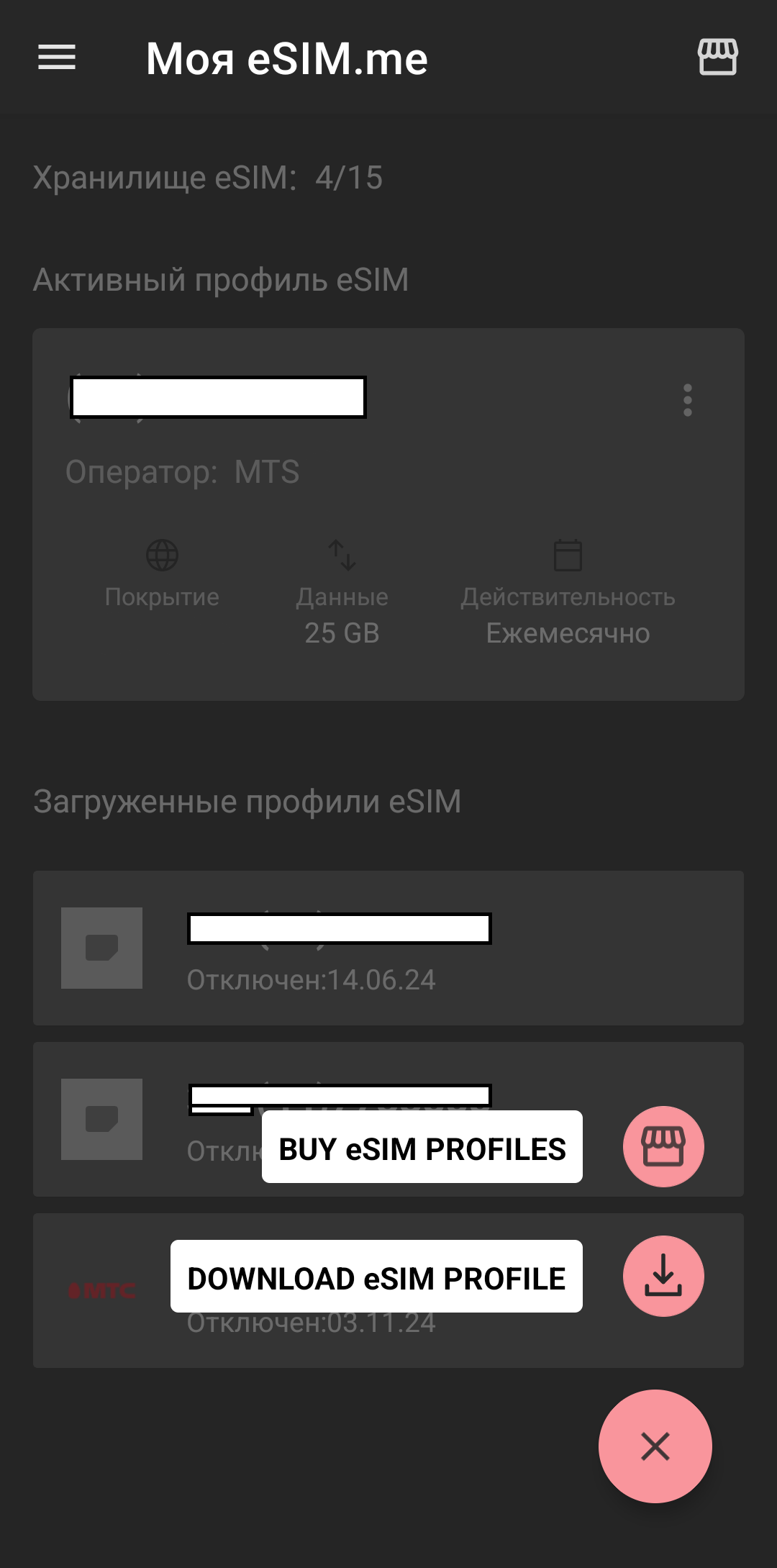The image size is (777, 1568).
Task: Open overflow menu on active MTS profile
Action: 687,399
